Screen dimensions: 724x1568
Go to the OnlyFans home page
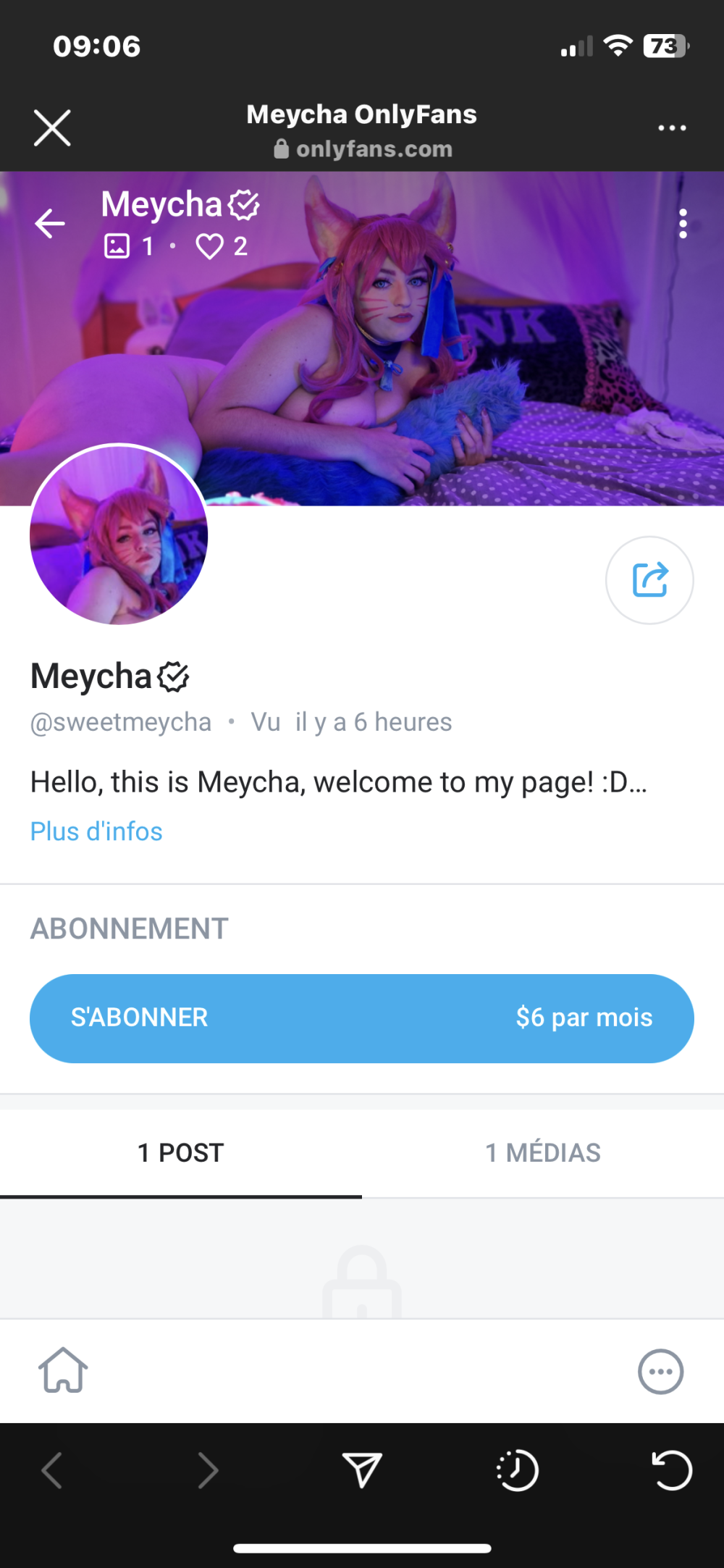63,1370
